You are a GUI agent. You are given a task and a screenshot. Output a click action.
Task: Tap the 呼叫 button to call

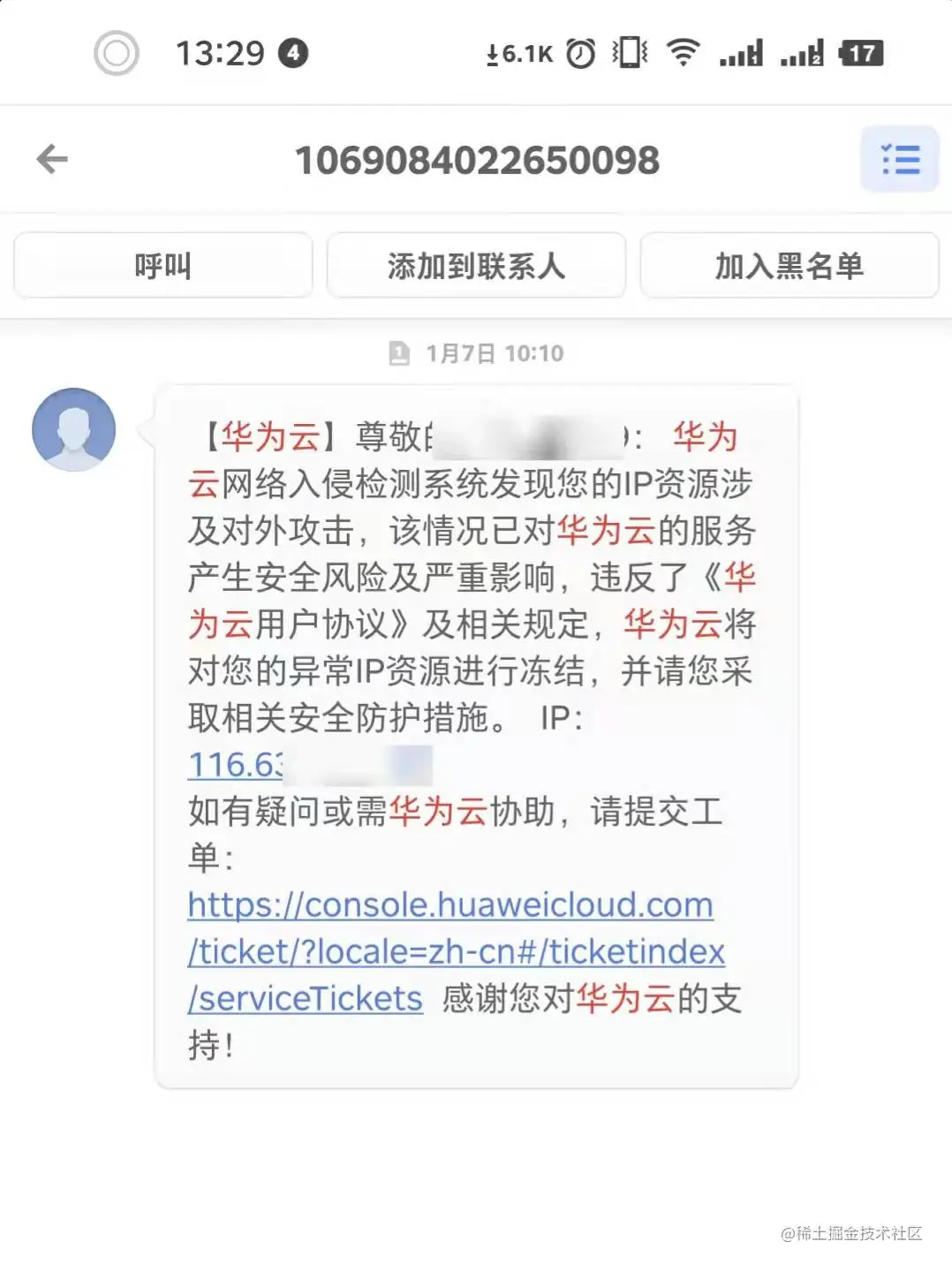pyautogui.click(x=163, y=265)
